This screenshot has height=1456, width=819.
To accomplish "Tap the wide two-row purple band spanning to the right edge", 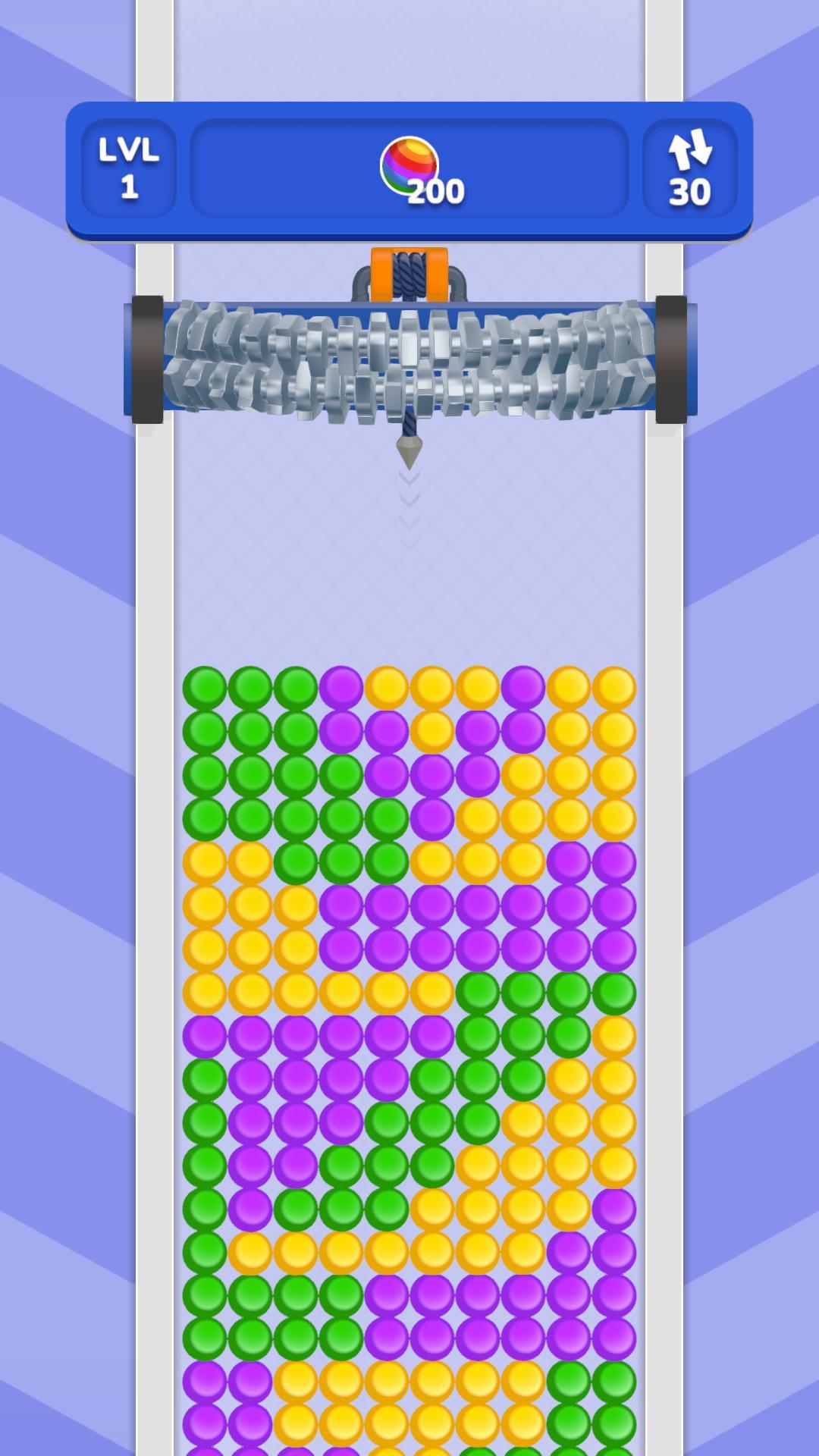I will (478, 927).
